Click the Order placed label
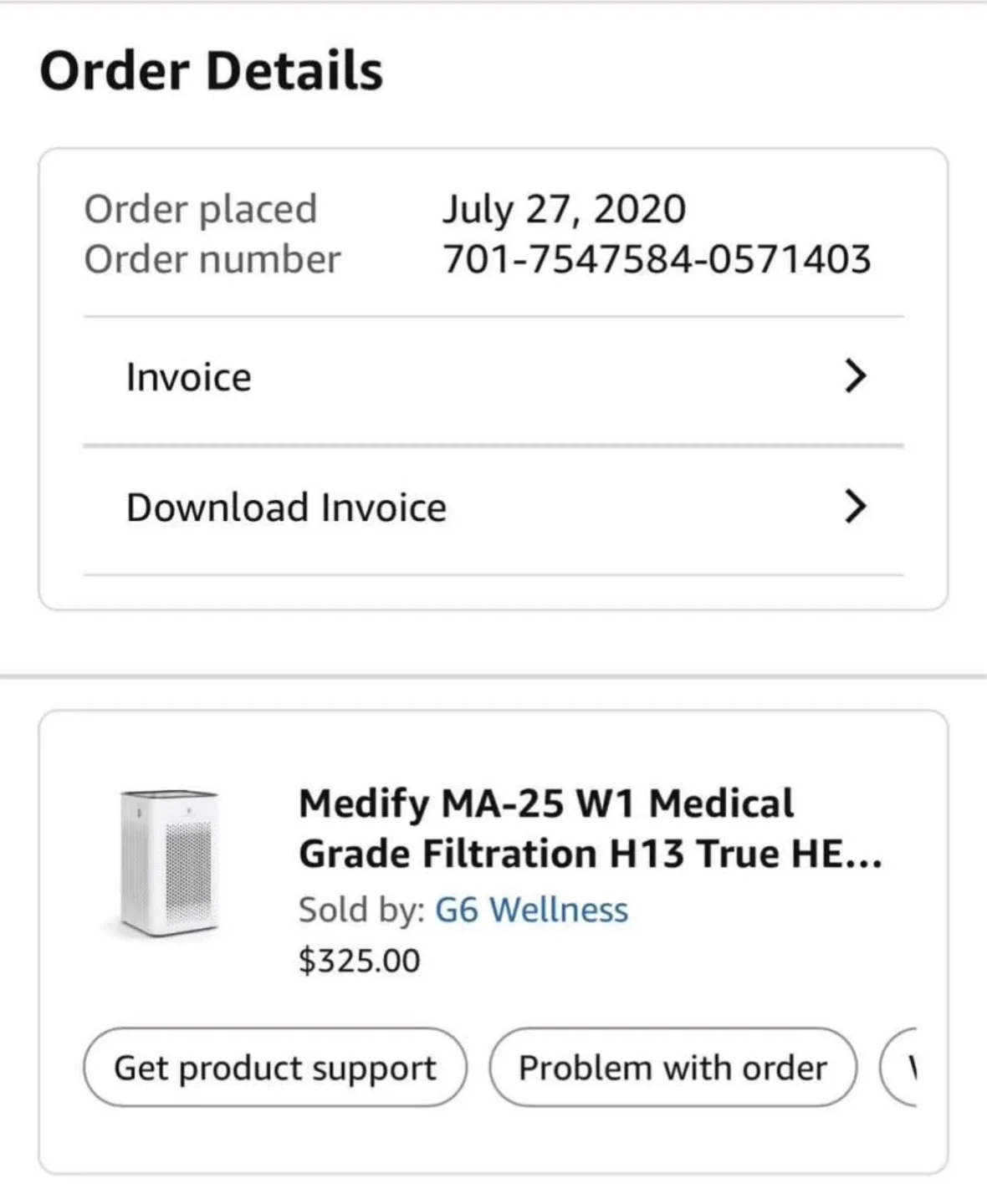This screenshot has width=987, height=1204. pos(202,208)
